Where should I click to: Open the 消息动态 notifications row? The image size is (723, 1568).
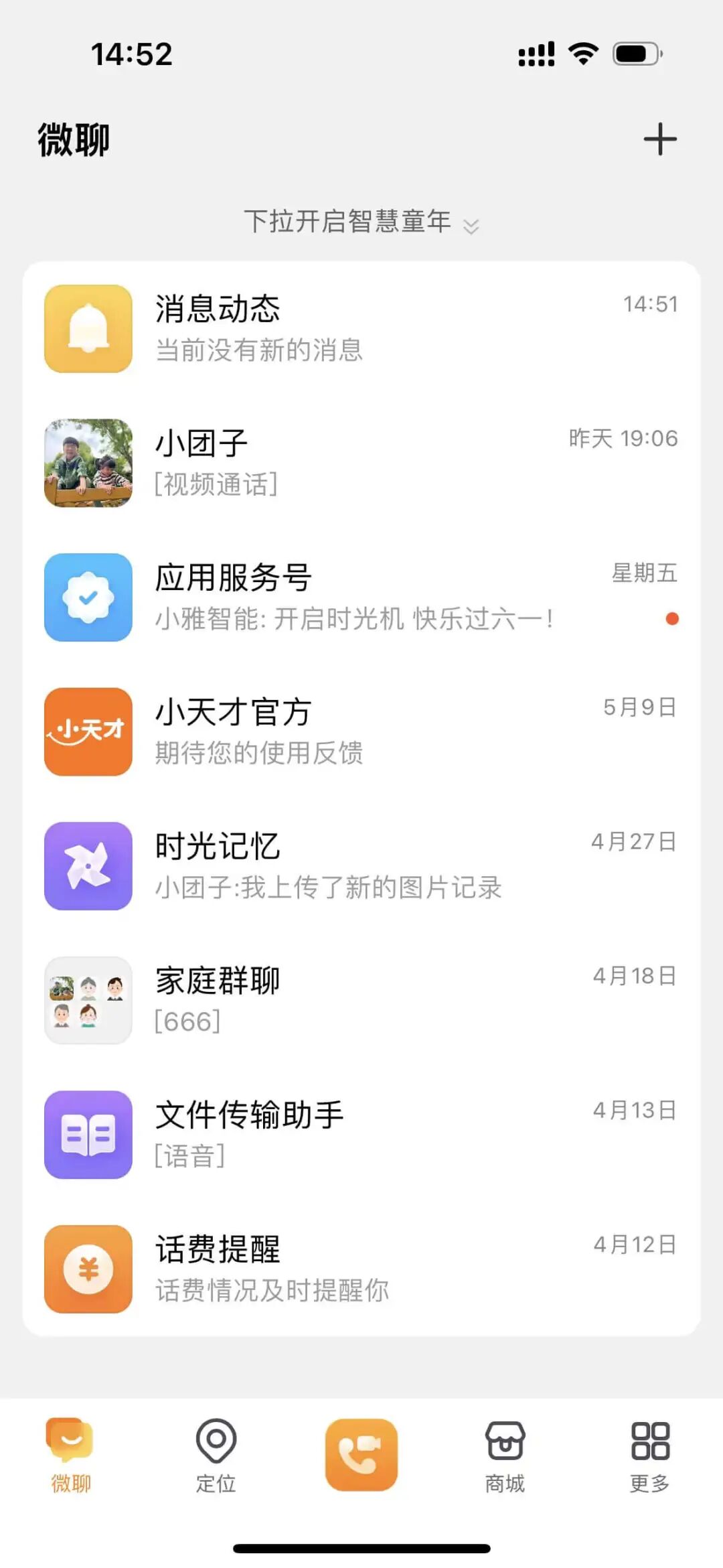click(361, 329)
